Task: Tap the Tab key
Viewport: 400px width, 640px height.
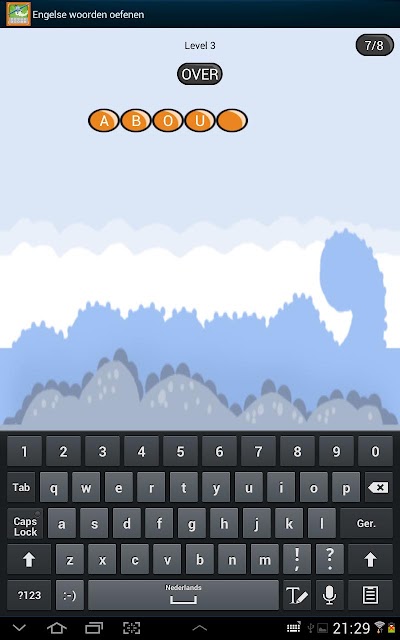Action: (x=21, y=487)
